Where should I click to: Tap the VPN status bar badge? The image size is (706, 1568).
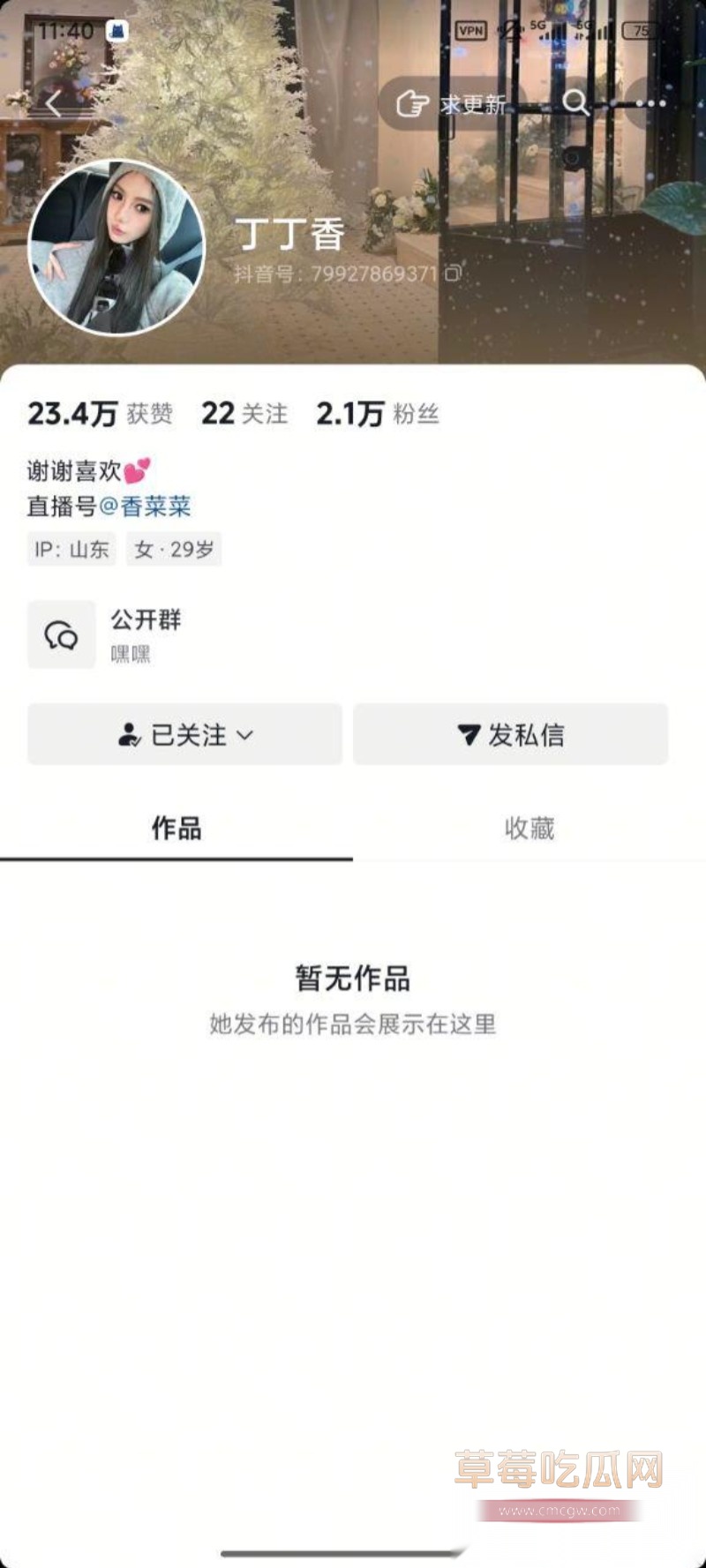[472, 29]
